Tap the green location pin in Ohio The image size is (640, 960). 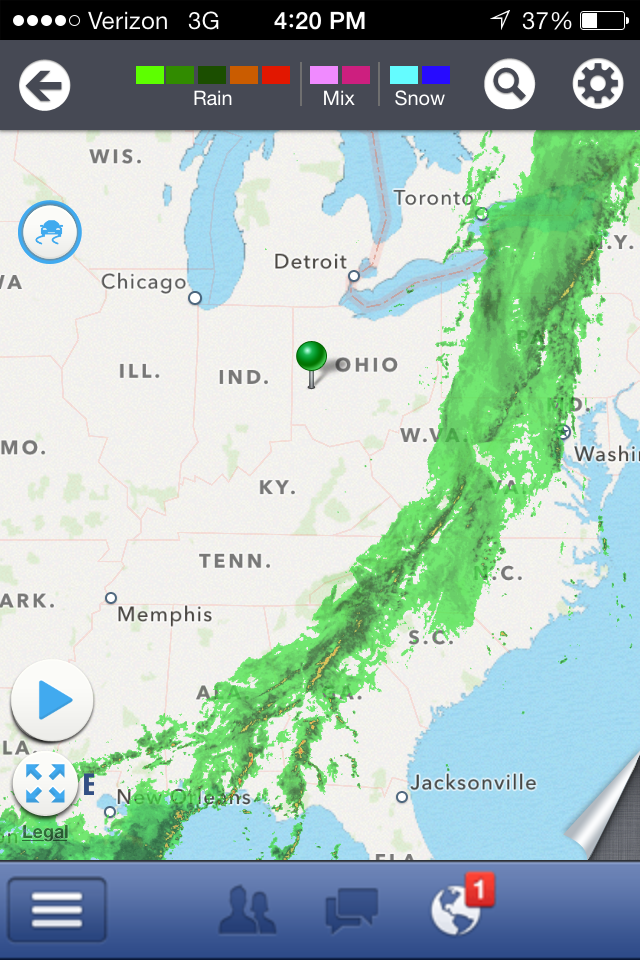coord(311,358)
